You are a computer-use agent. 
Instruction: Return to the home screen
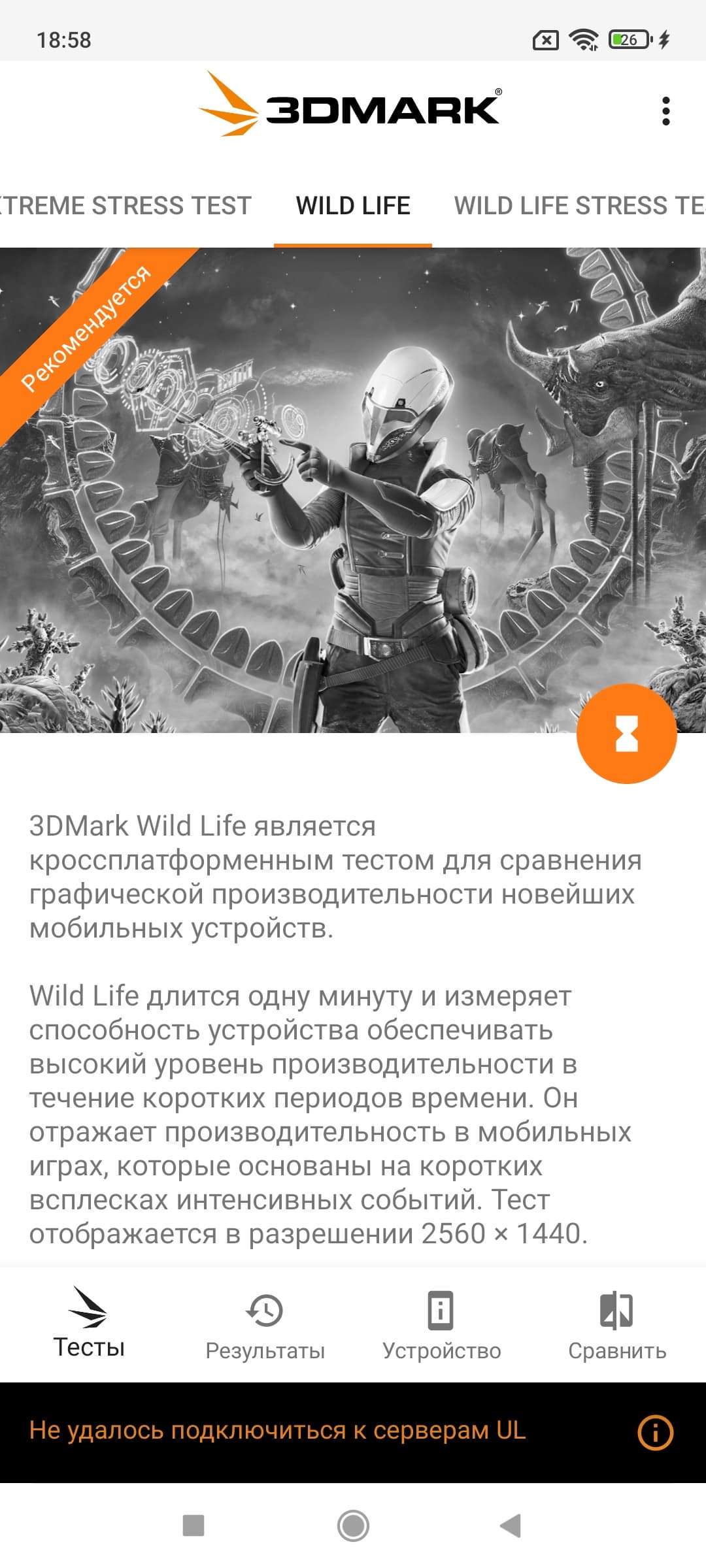[x=353, y=1526]
